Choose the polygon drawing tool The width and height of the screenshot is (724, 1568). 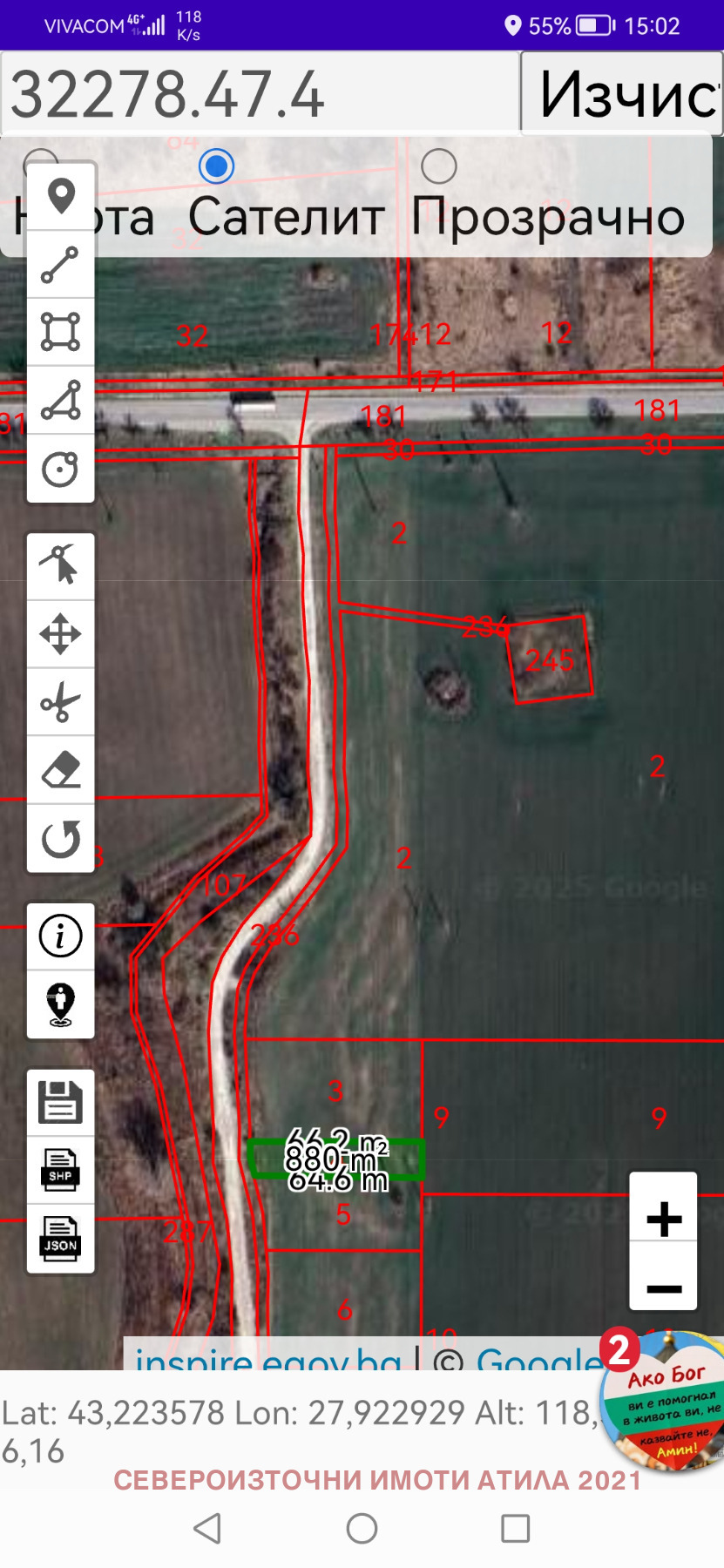click(61, 400)
